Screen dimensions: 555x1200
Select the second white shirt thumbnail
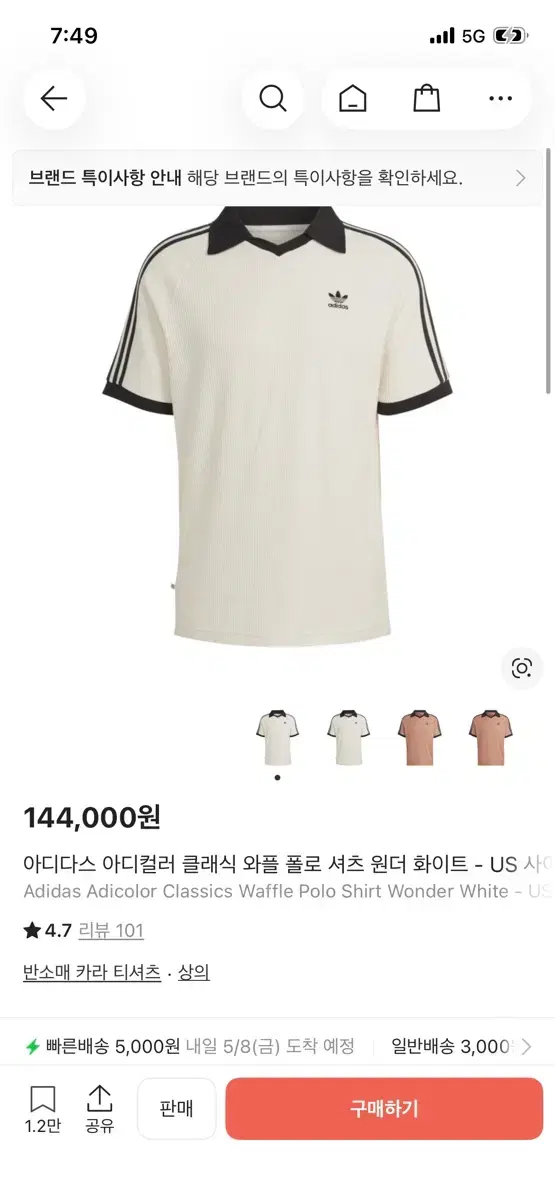click(347, 737)
